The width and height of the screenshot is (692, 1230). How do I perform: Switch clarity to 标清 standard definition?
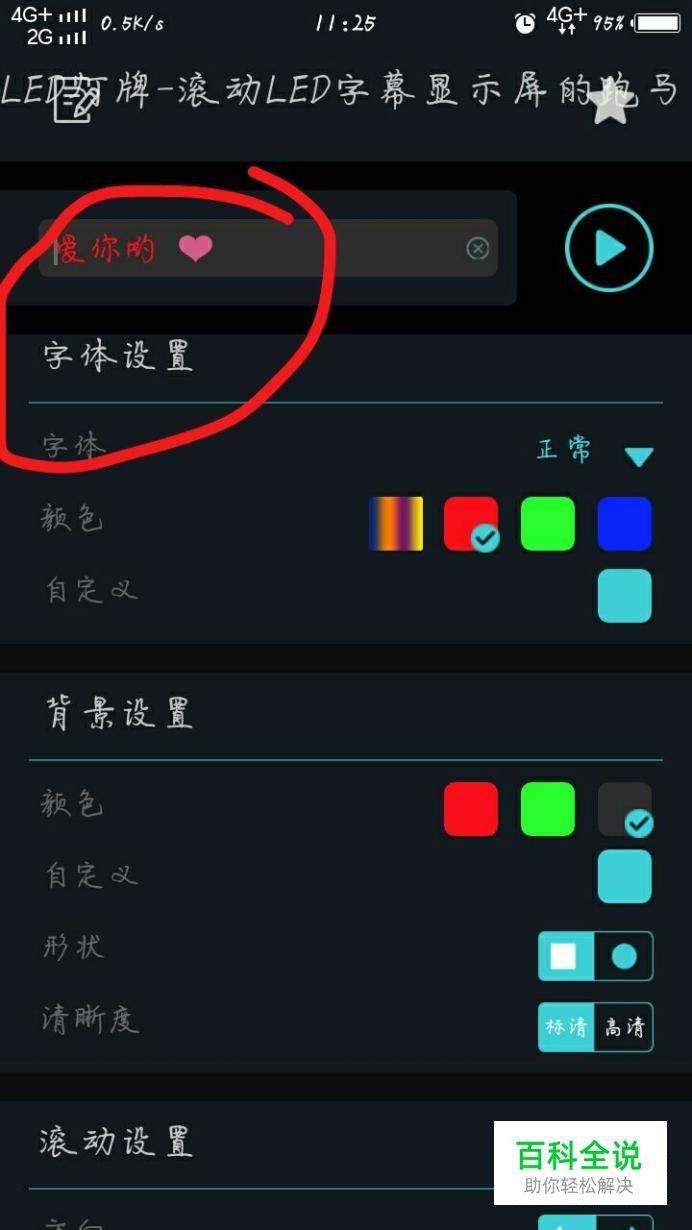566,1027
